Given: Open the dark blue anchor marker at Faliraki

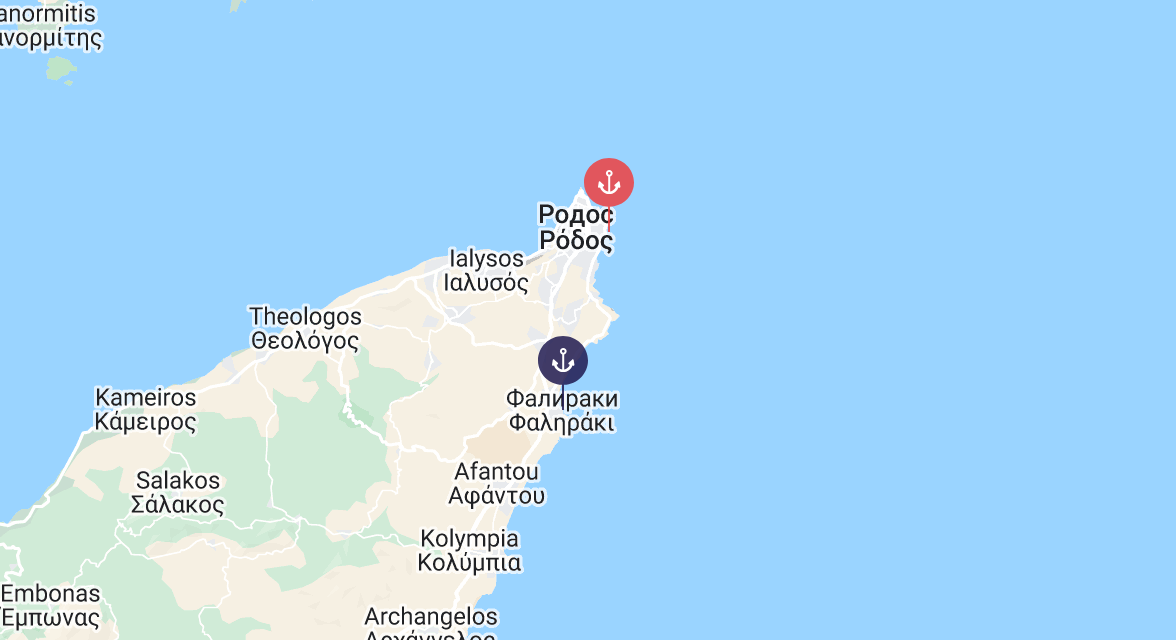Looking at the screenshot, I should (x=562, y=361).
